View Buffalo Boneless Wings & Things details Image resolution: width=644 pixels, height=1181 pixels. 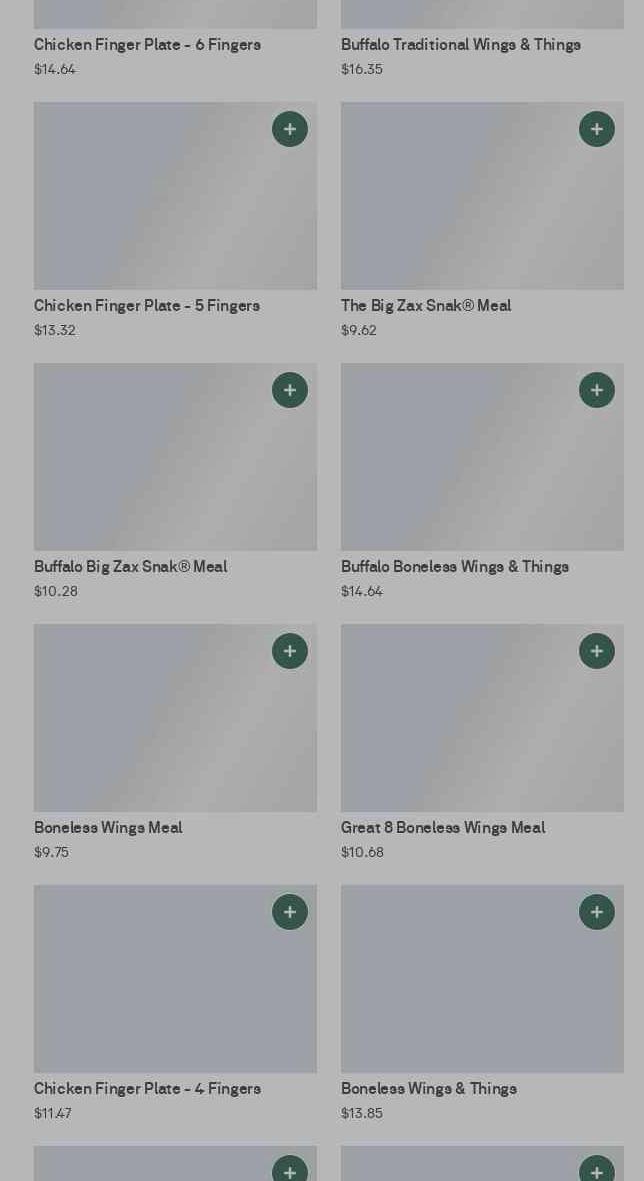pos(460,470)
